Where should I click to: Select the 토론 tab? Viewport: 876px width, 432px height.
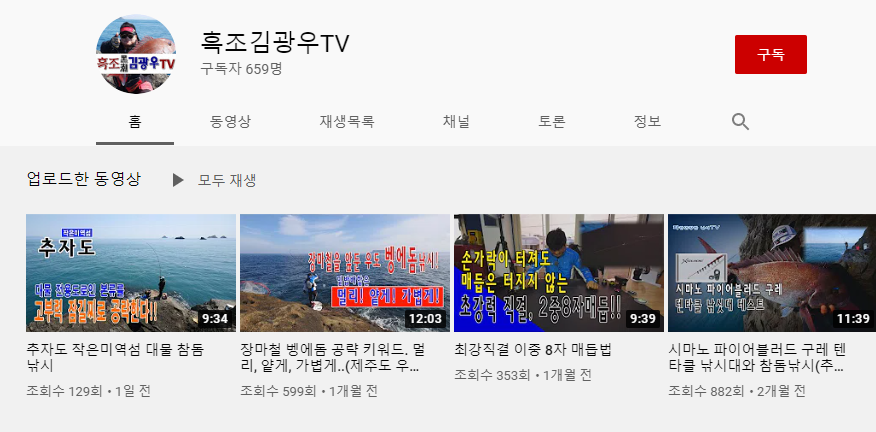[x=552, y=122]
